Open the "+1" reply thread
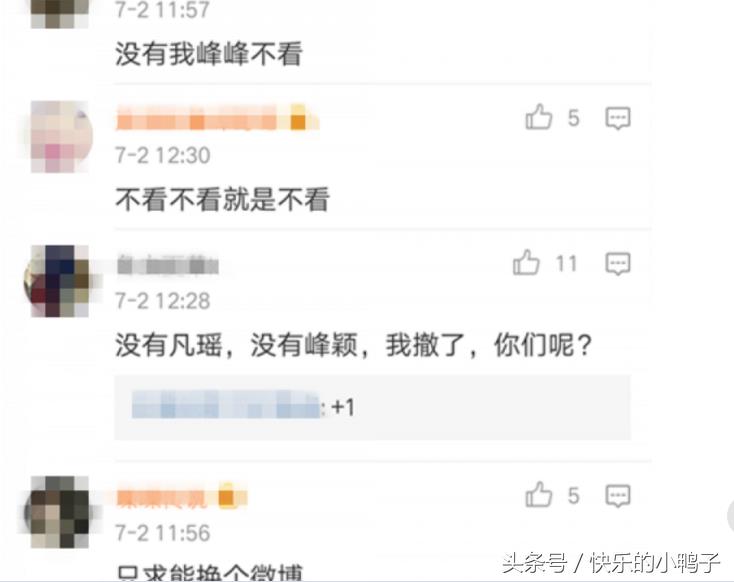The image size is (734, 582). point(372,407)
